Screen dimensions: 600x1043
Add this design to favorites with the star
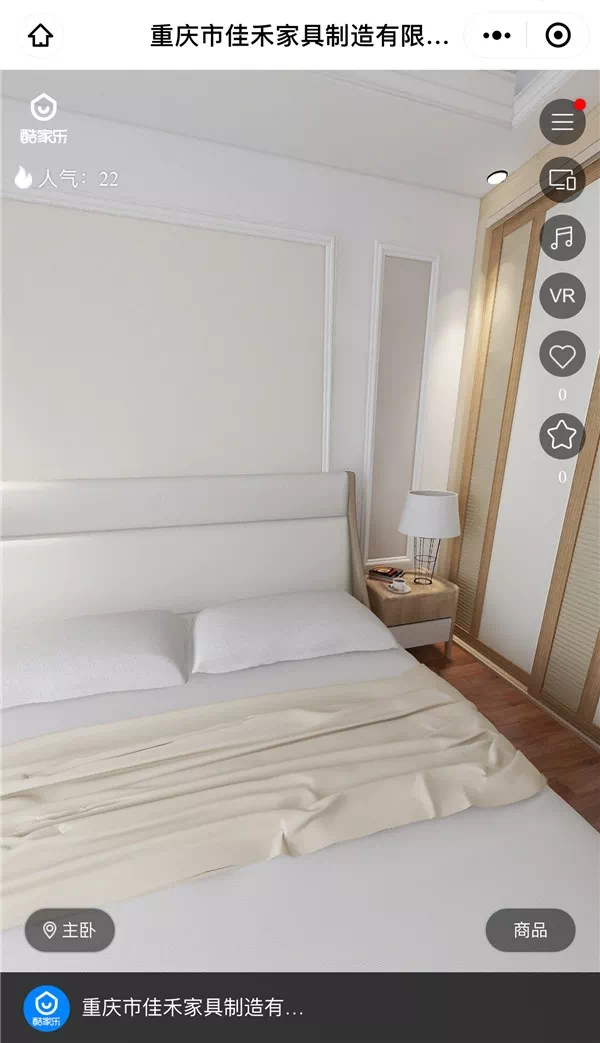(562, 435)
